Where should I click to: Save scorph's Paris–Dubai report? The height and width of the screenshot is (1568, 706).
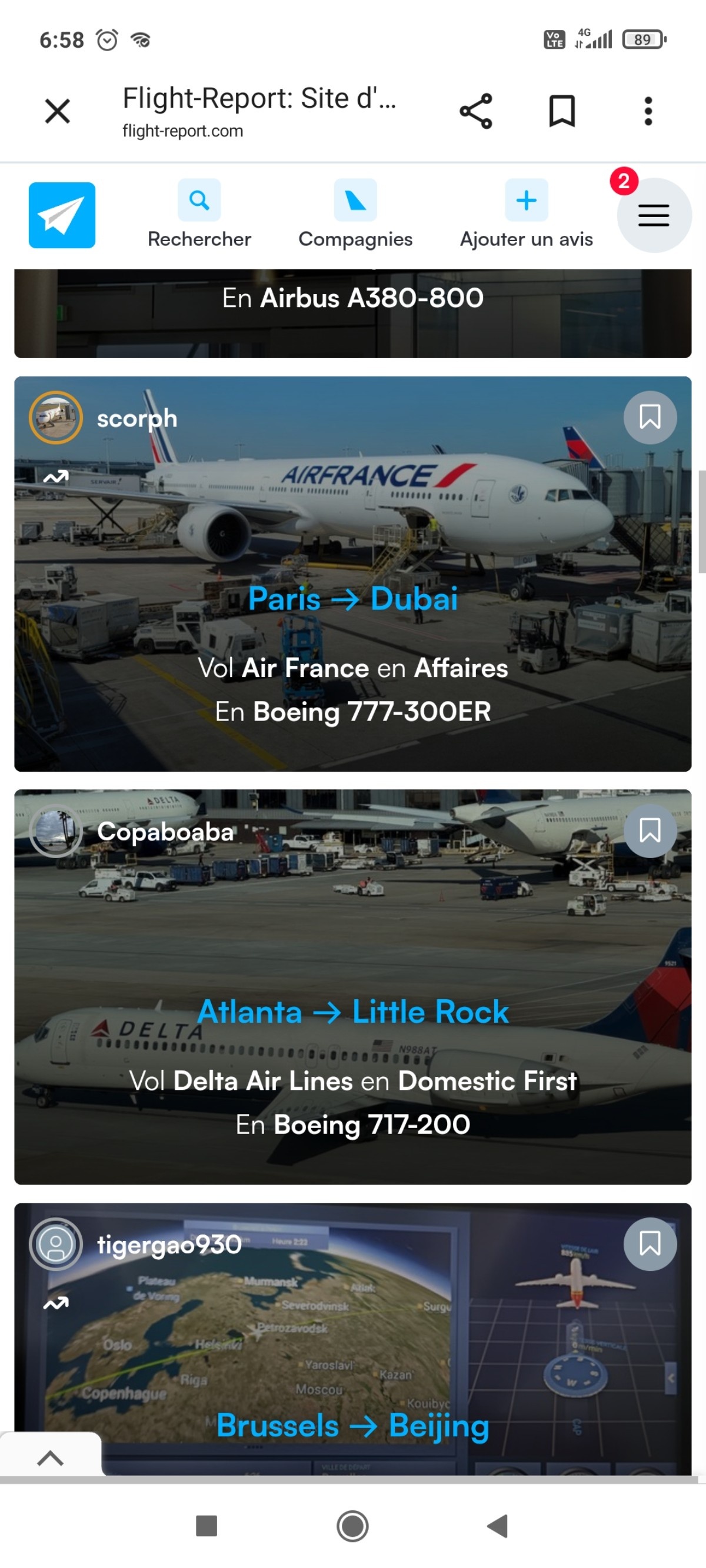click(x=650, y=418)
